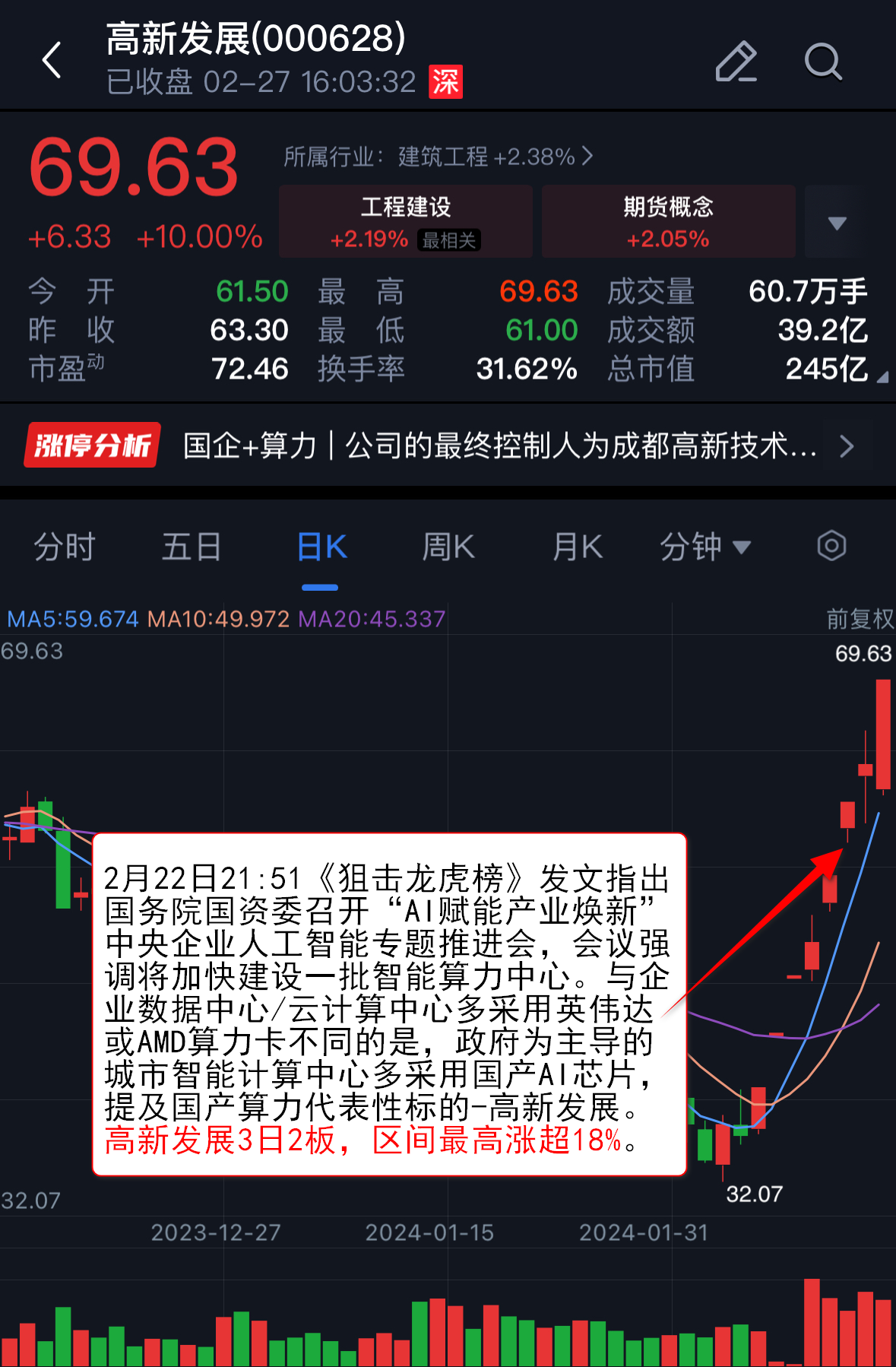Open the 建筑工程 industry link

coord(439,157)
